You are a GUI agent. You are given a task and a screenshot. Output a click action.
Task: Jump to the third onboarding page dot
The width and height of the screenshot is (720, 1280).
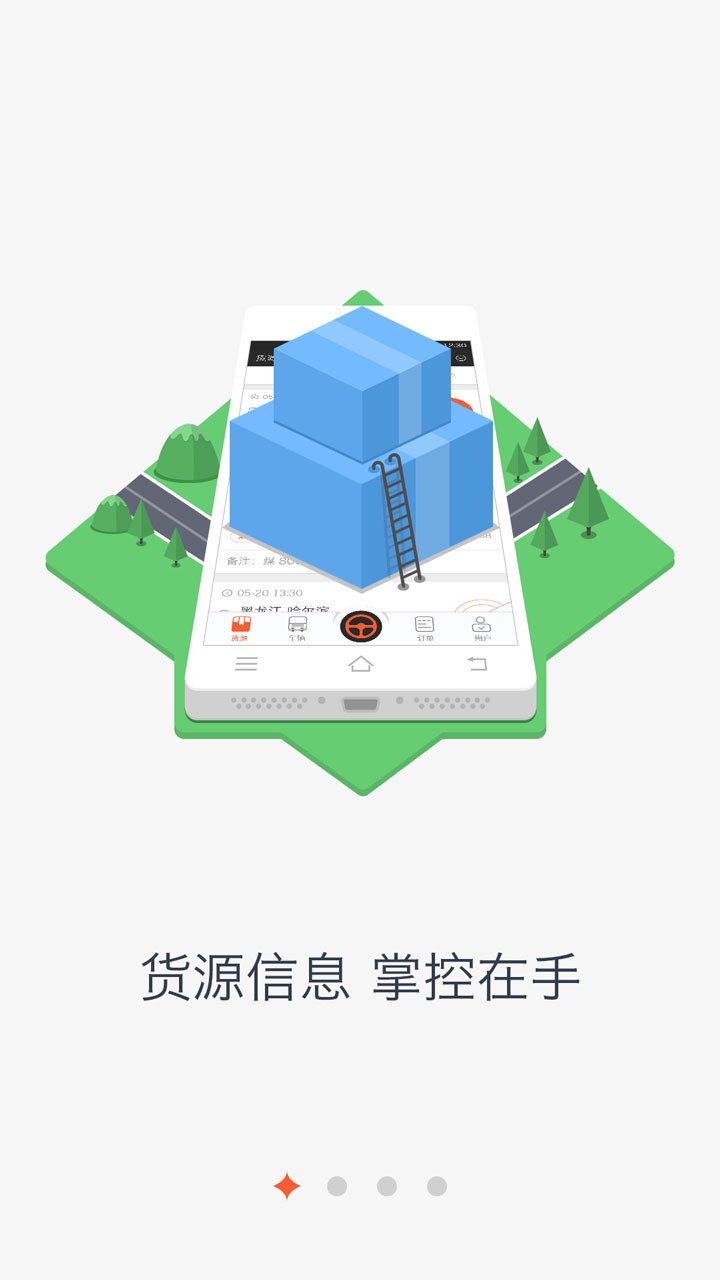click(x=387, y=1186)
